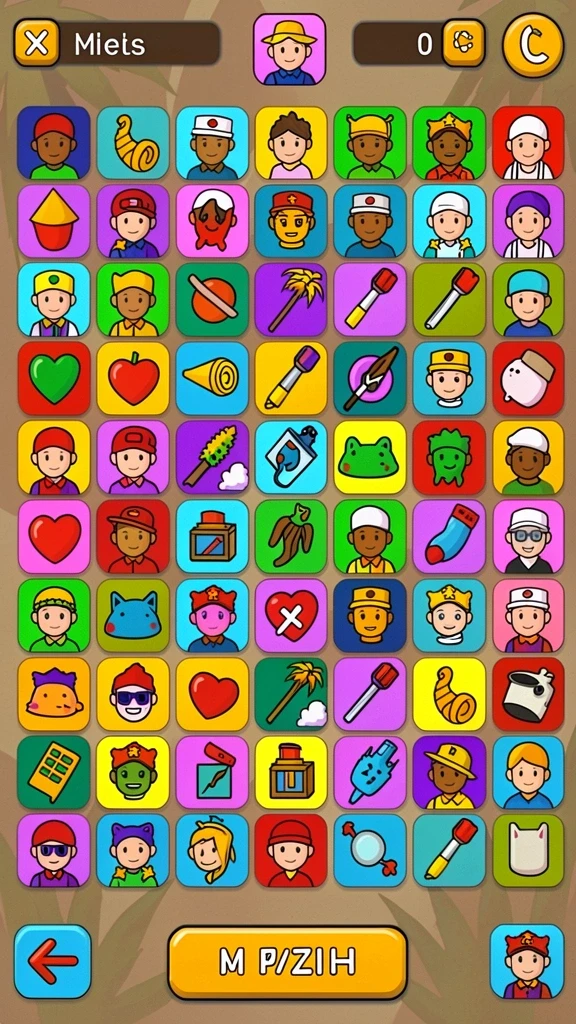576x1024 pixels.
Task: Pick the white cat on olive tile
Action: pos(528,850)
